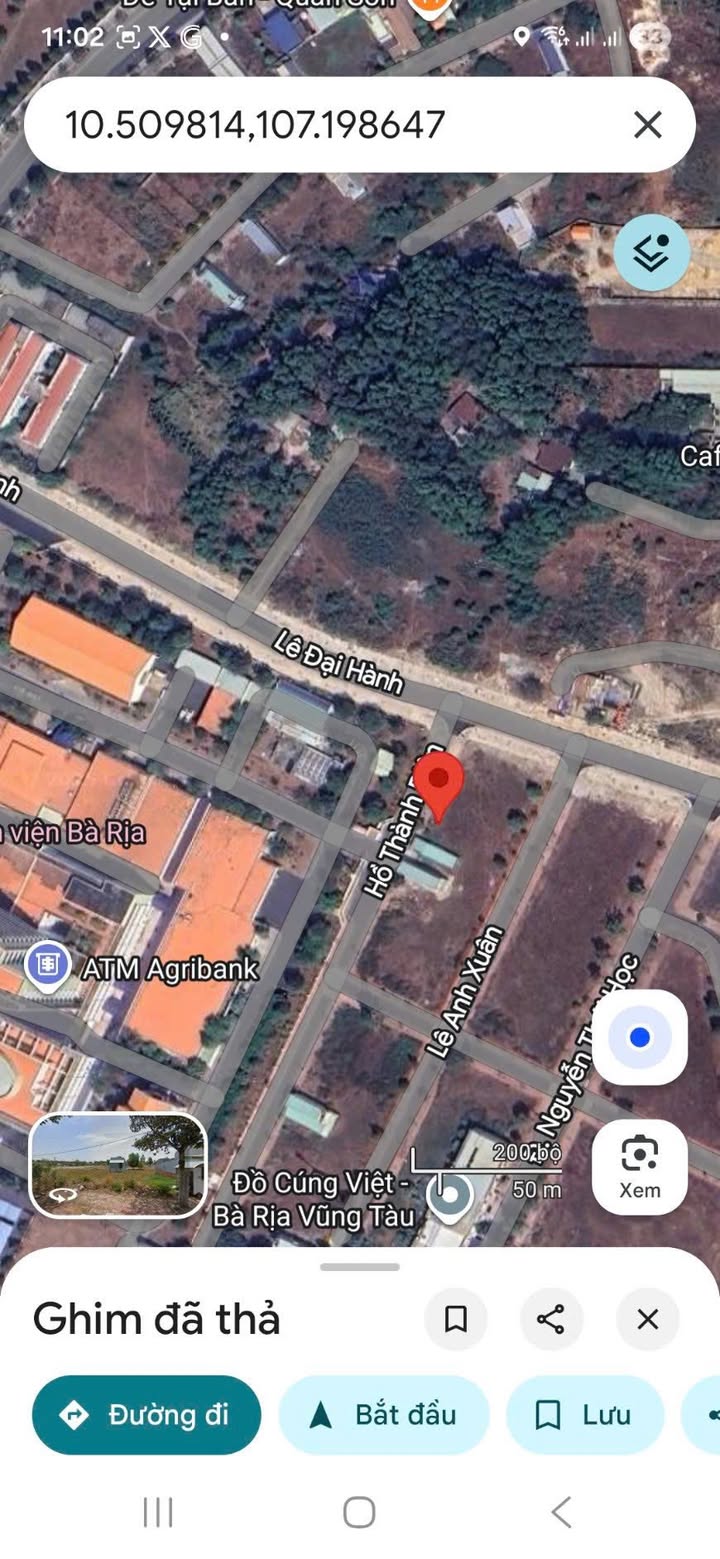Go back using the system back button
This screenshot has width=720, height=1559.
(x=561, y=1512)
